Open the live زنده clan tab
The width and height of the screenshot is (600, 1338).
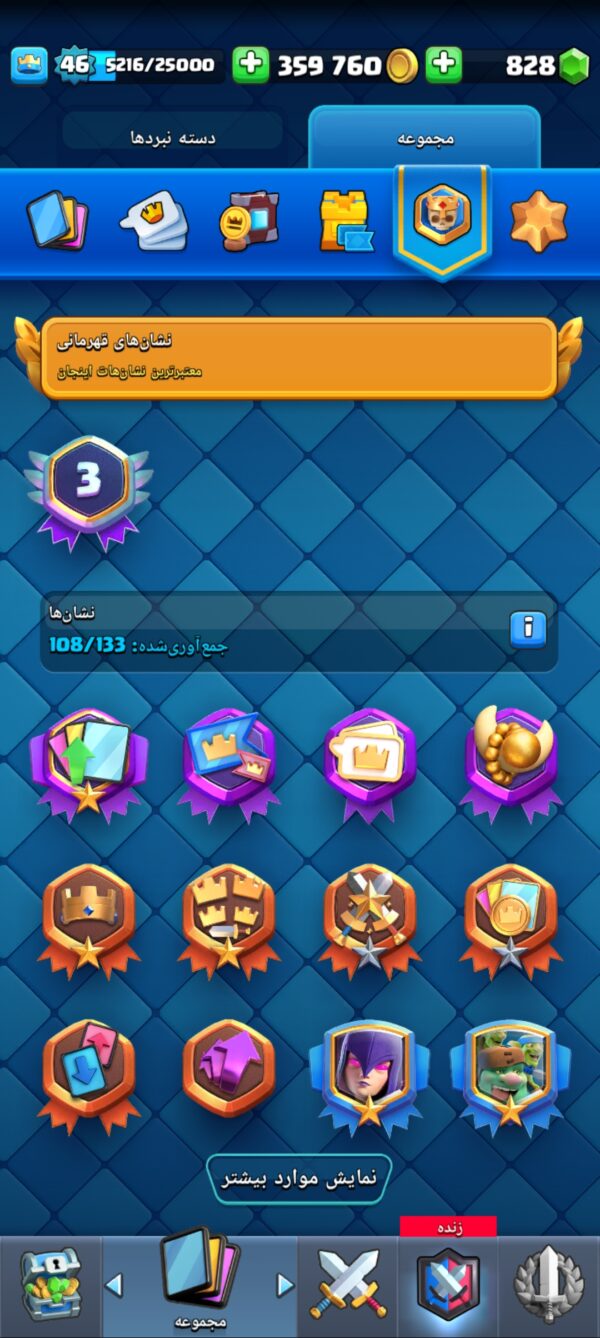click(x=447, y=1284)
